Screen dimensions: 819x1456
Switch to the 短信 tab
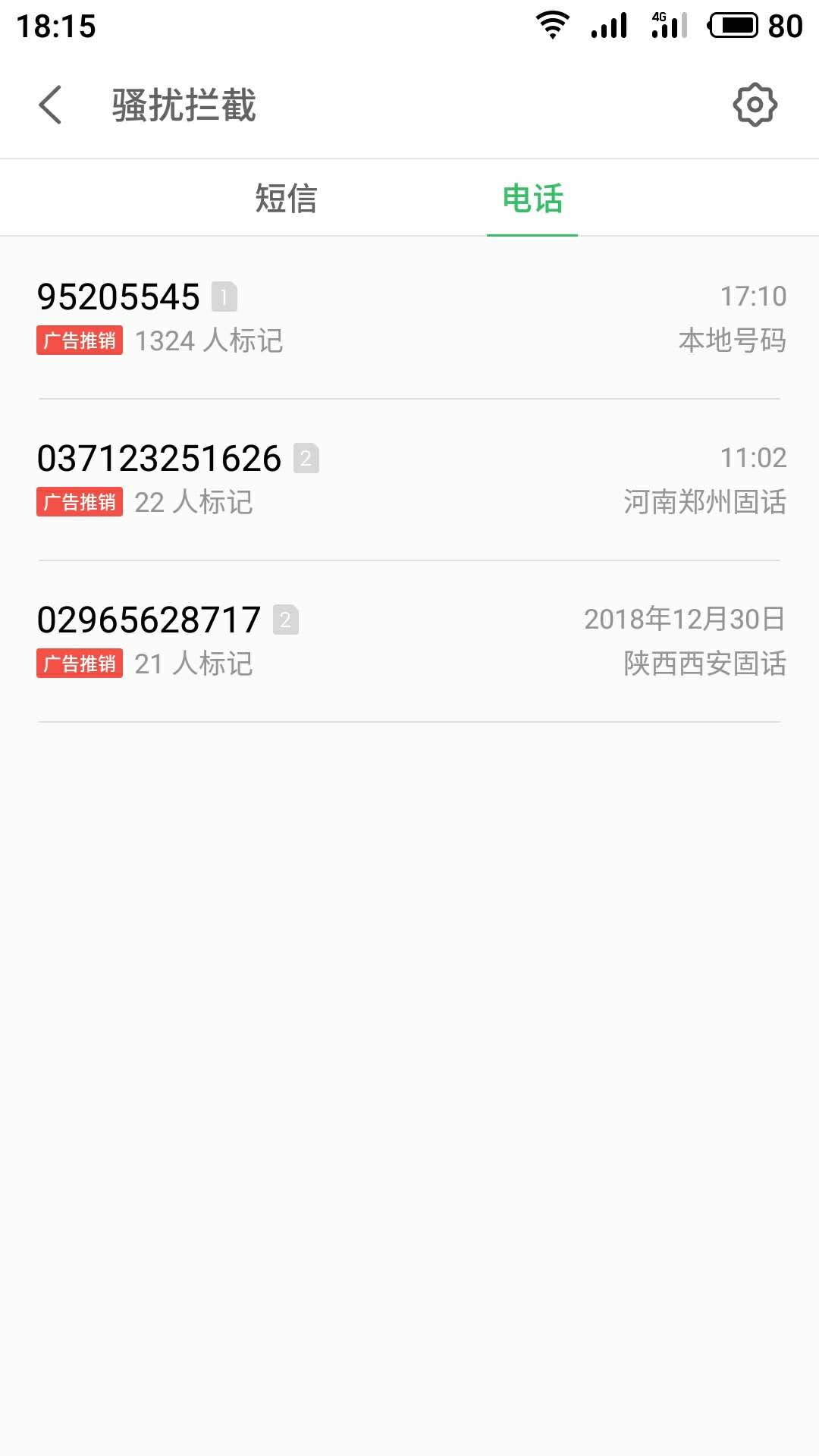[286, 199]
